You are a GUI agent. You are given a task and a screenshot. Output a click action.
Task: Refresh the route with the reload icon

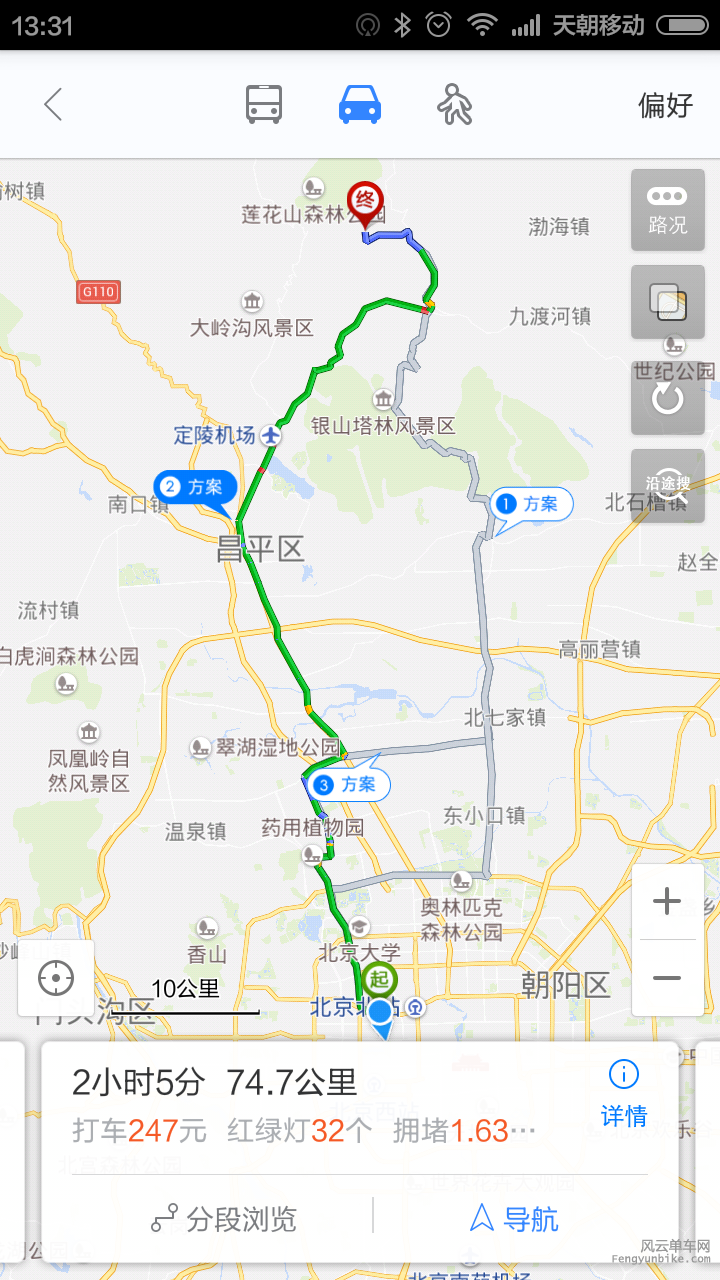[x=667, y=398]
